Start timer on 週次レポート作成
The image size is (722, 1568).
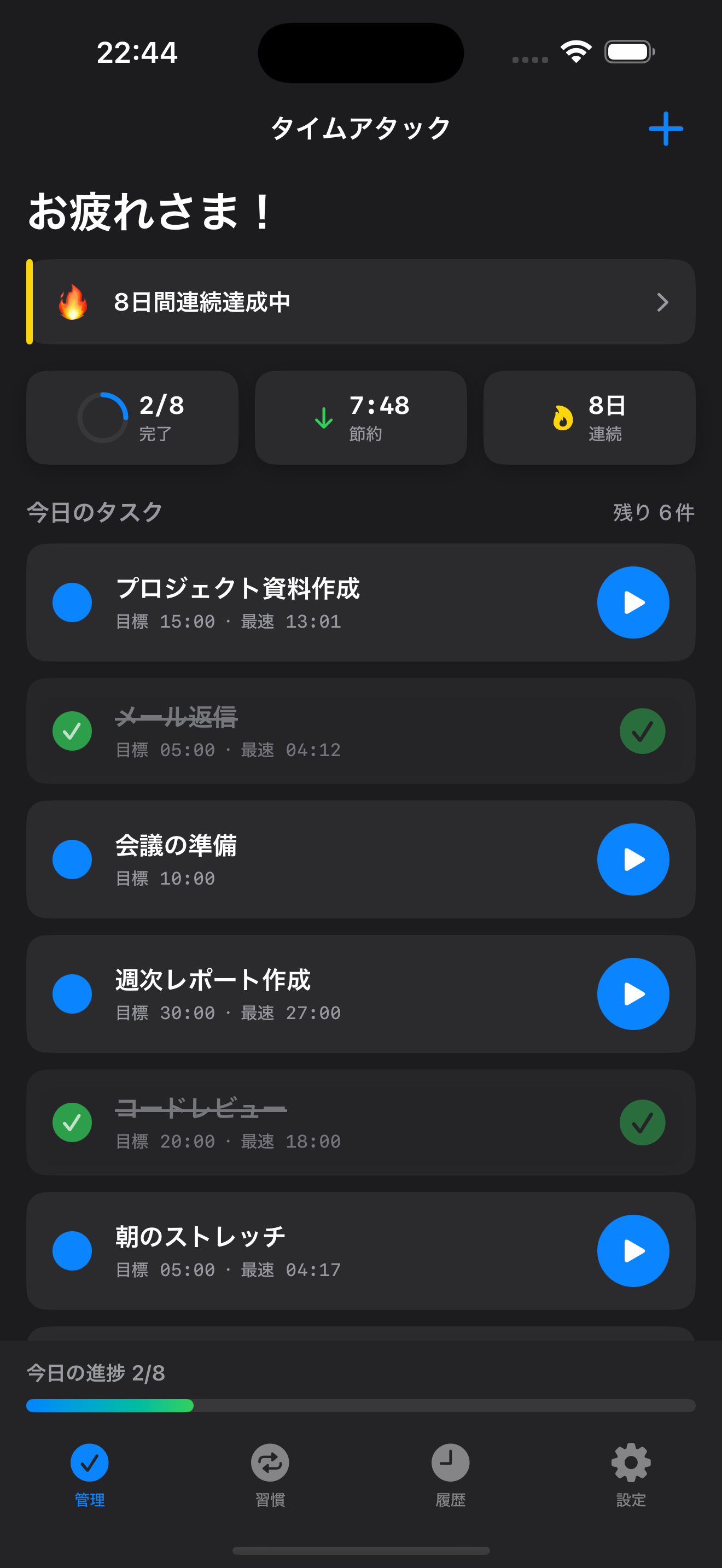[633, 993]
